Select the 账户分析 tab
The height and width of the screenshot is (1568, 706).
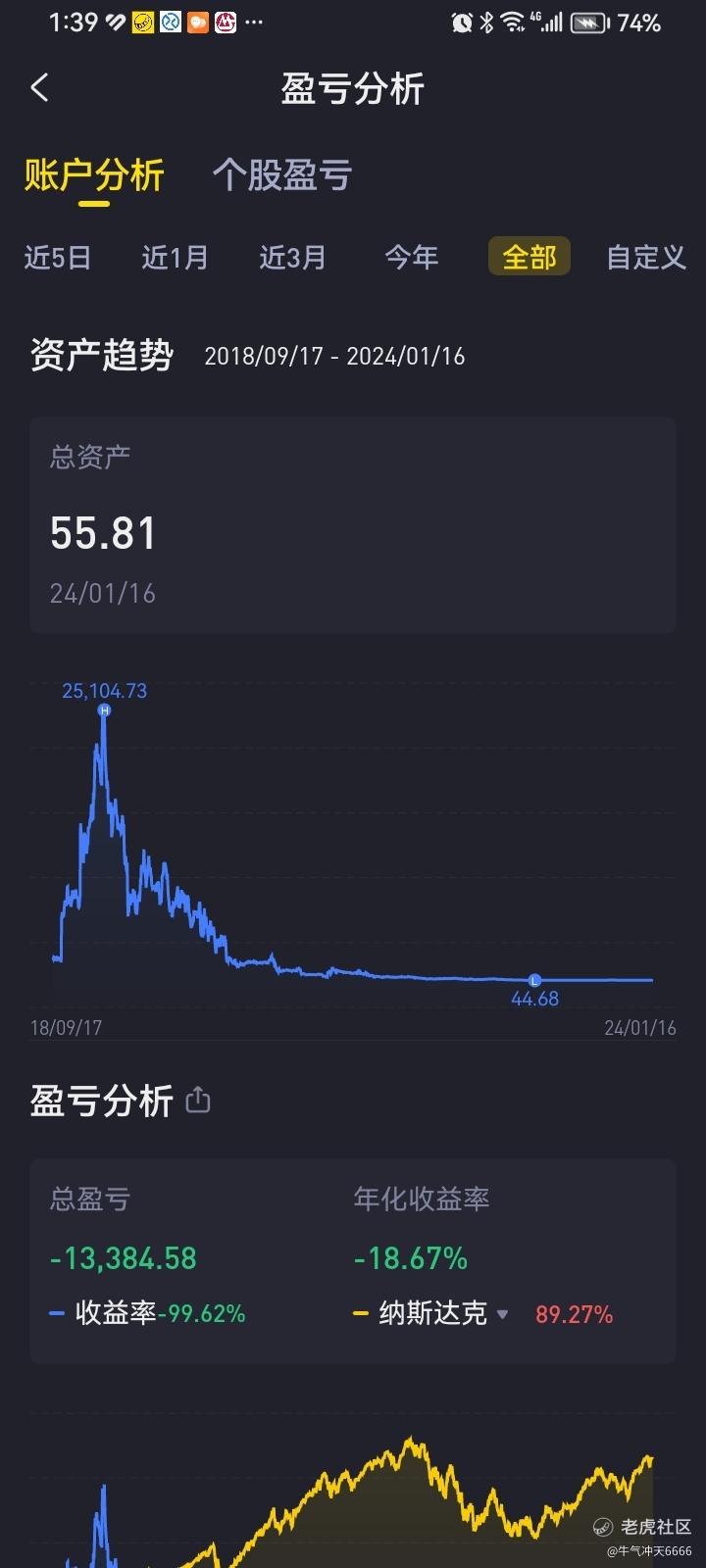click(x=94, y=175)
